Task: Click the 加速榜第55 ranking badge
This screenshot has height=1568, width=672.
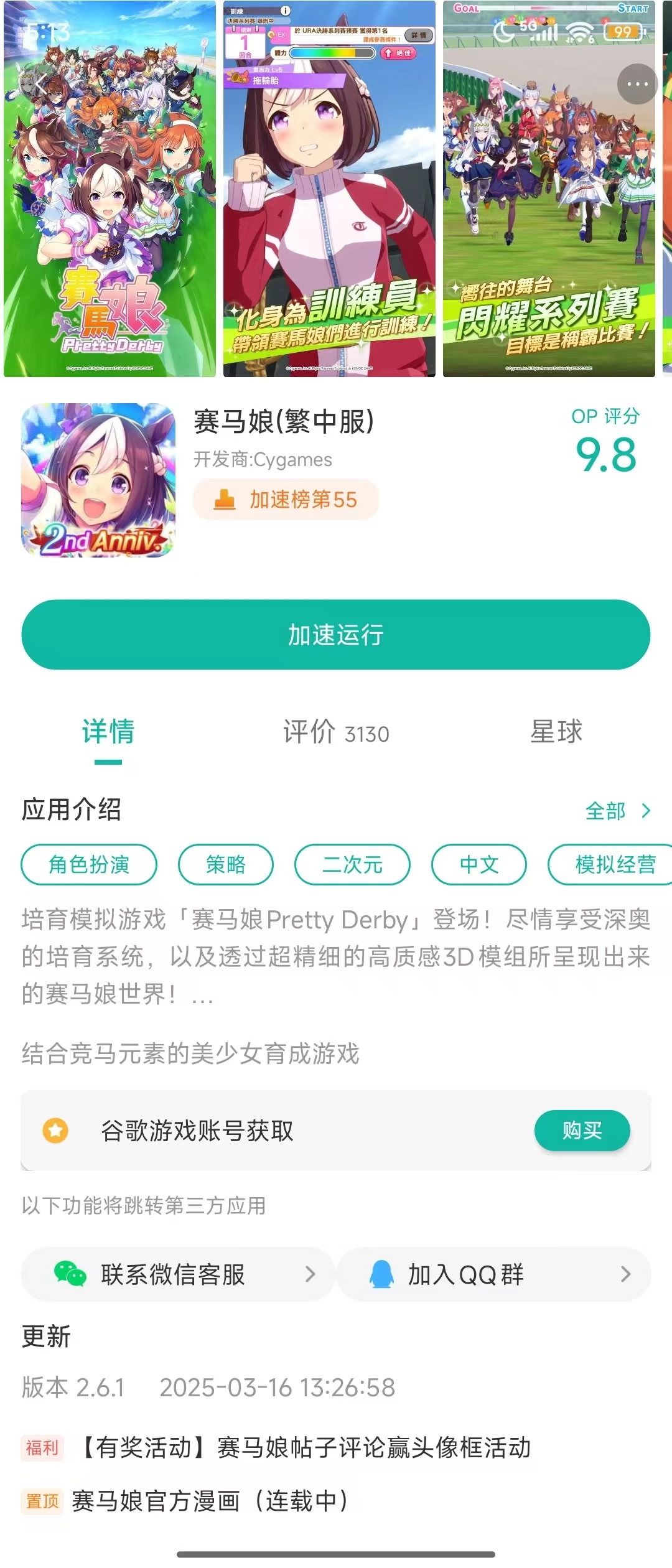Action: pyautogui.click(x=286, y=499)
